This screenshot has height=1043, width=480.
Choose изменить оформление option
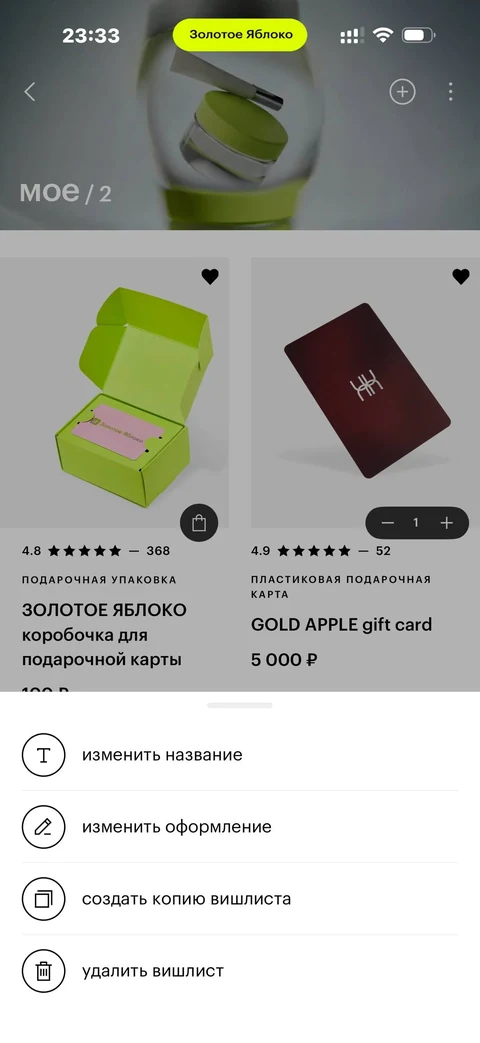[240, 827]
